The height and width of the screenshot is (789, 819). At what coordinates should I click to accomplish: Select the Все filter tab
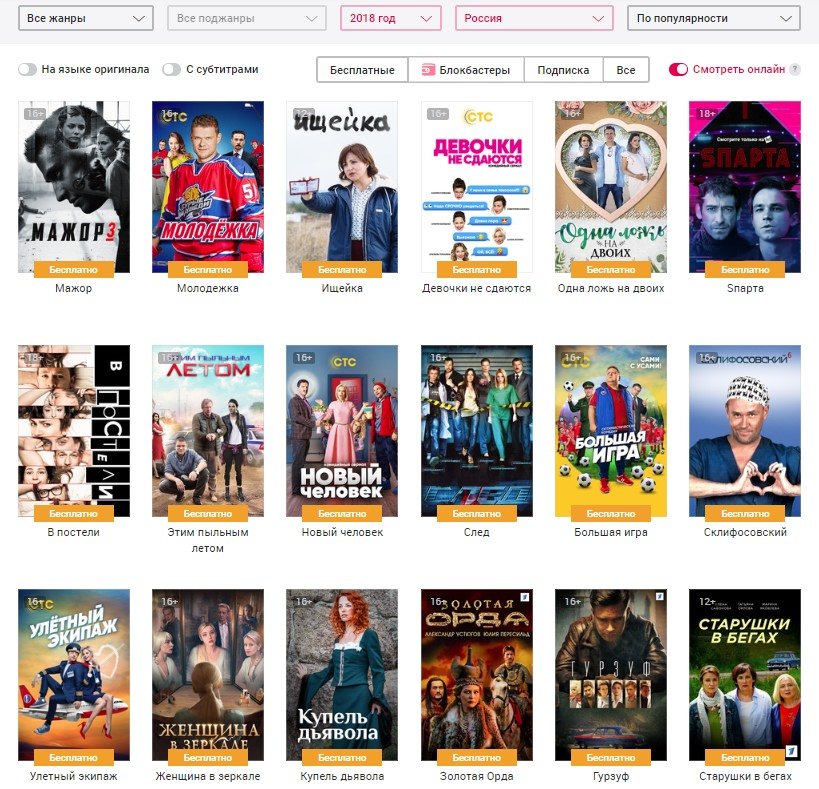click(x=626, y=70)
